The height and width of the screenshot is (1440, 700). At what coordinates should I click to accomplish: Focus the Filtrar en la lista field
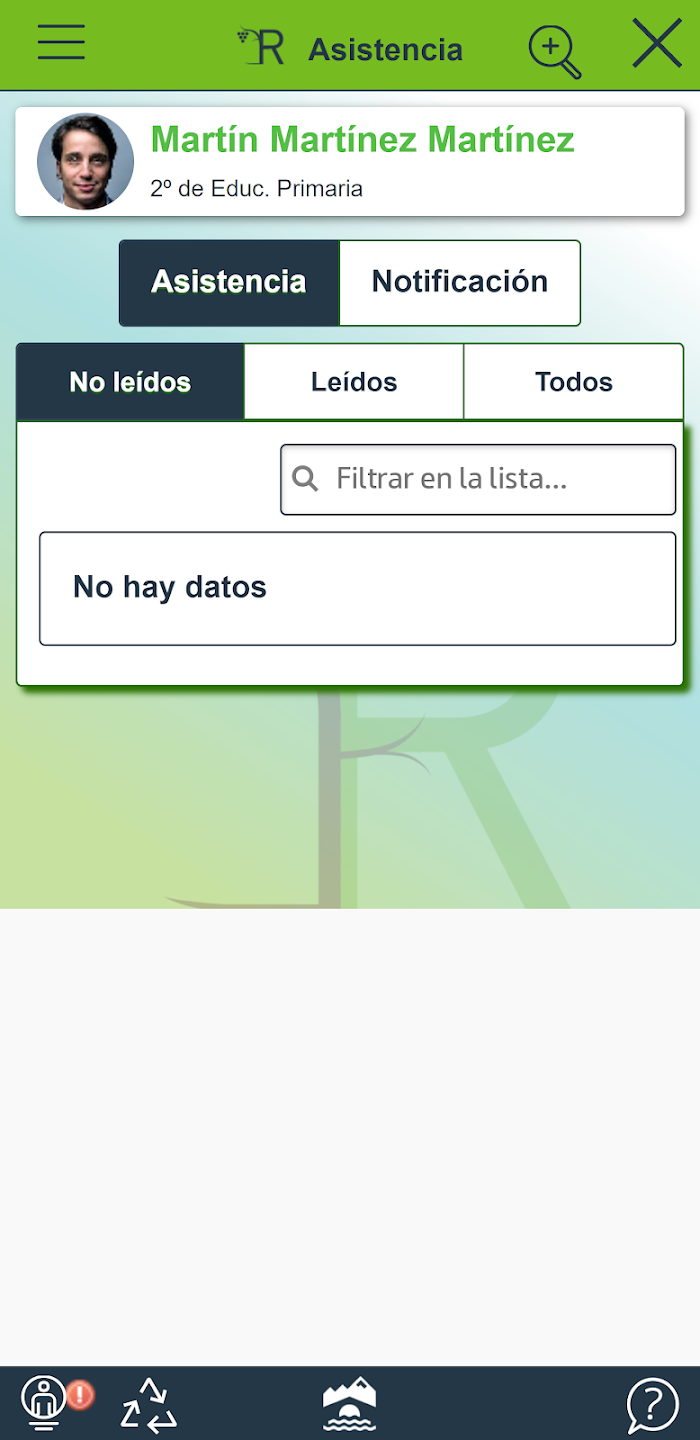478,479
